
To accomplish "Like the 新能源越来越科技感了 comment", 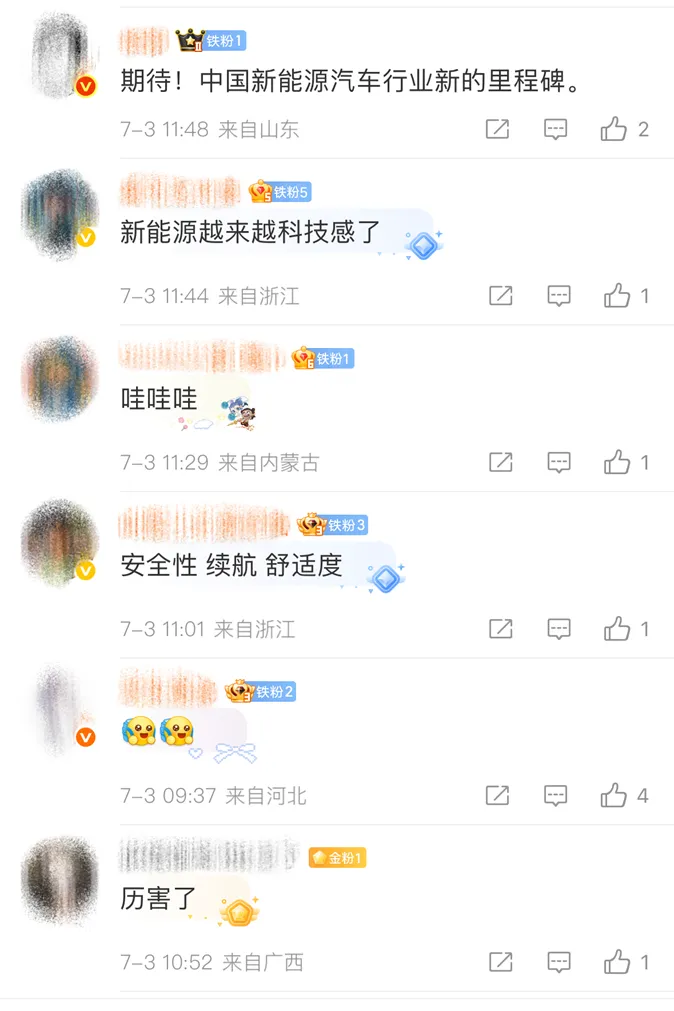I will pyautogui.click(x=616, y=296).
